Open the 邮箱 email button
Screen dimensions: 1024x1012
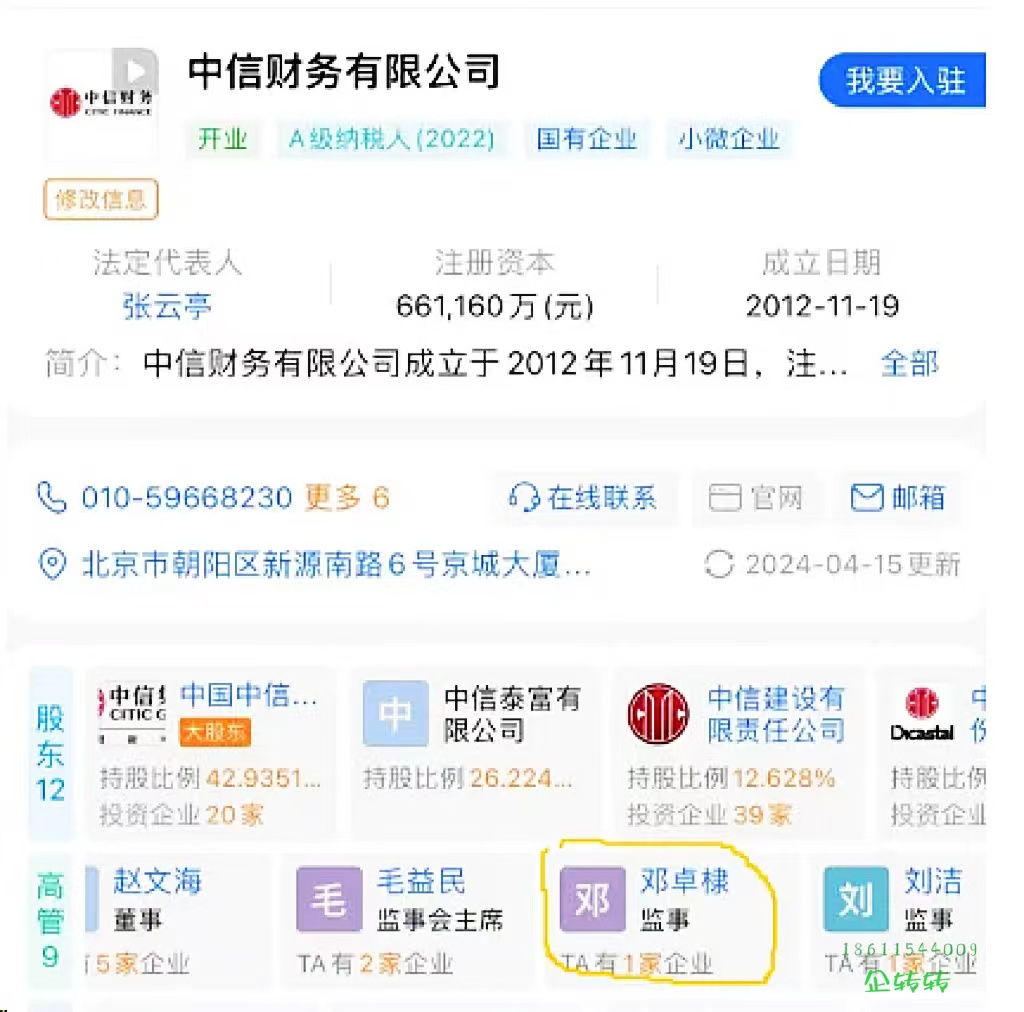pos(898,497)
